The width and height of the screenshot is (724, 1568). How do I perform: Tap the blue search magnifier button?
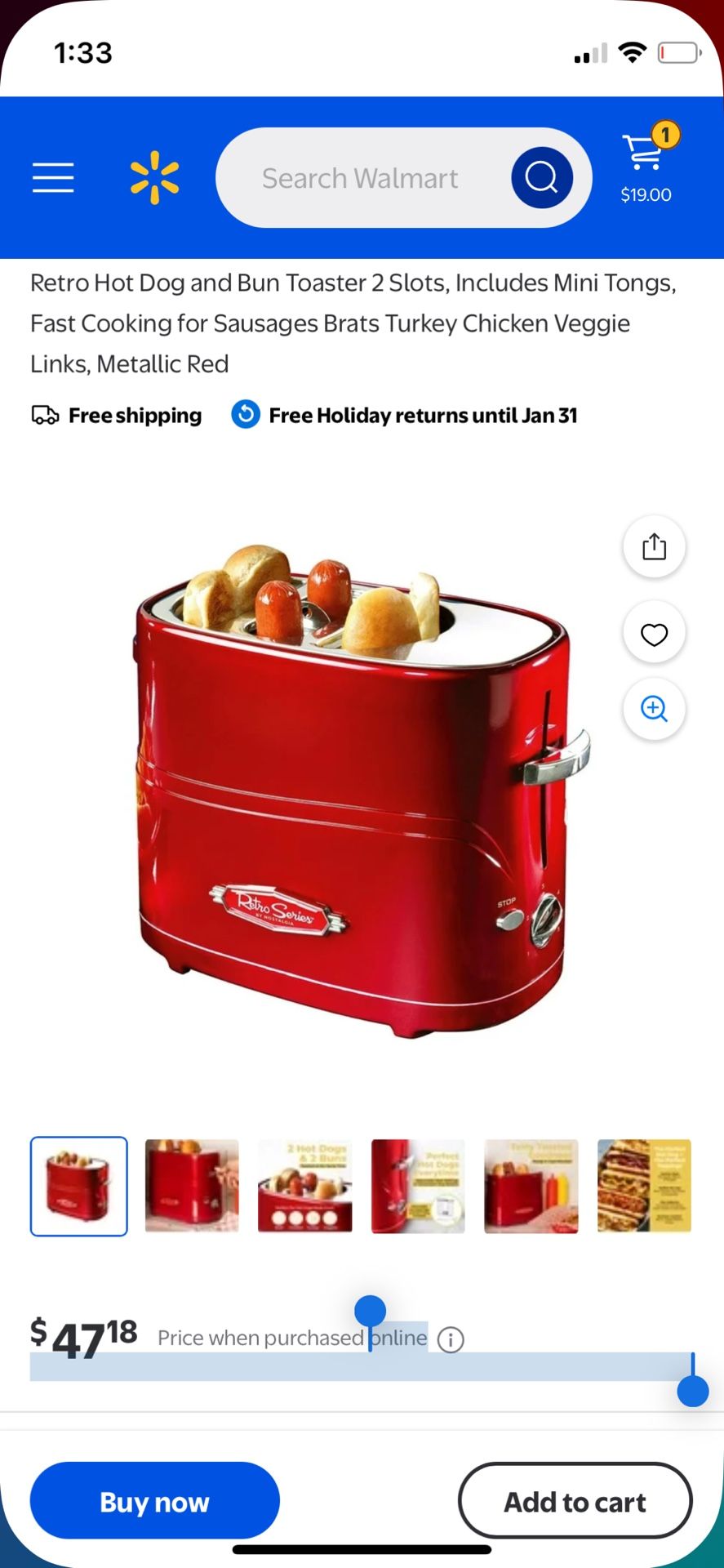pos(542,177)
